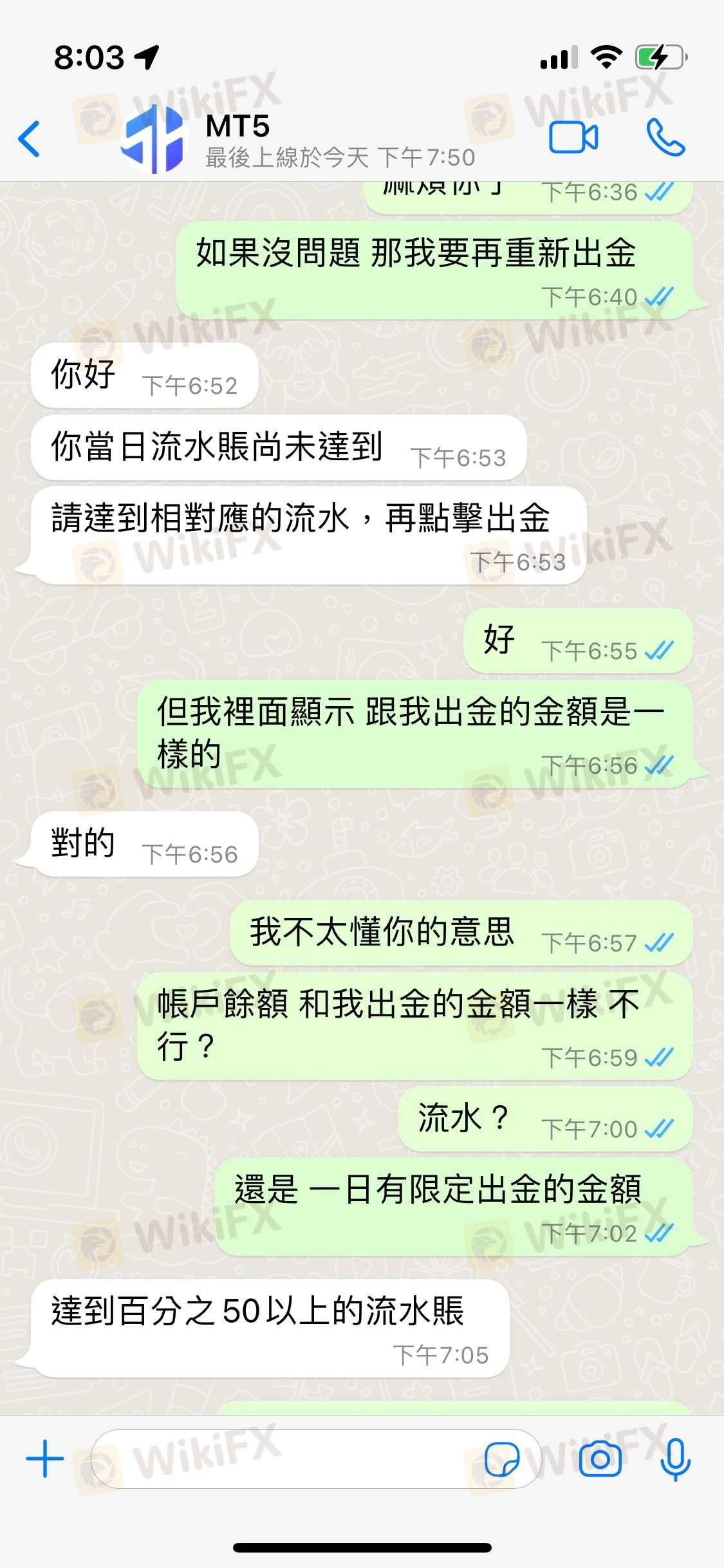724x1568 pixels.
Task: Start a video call with MT5
Action: (573, 138)
